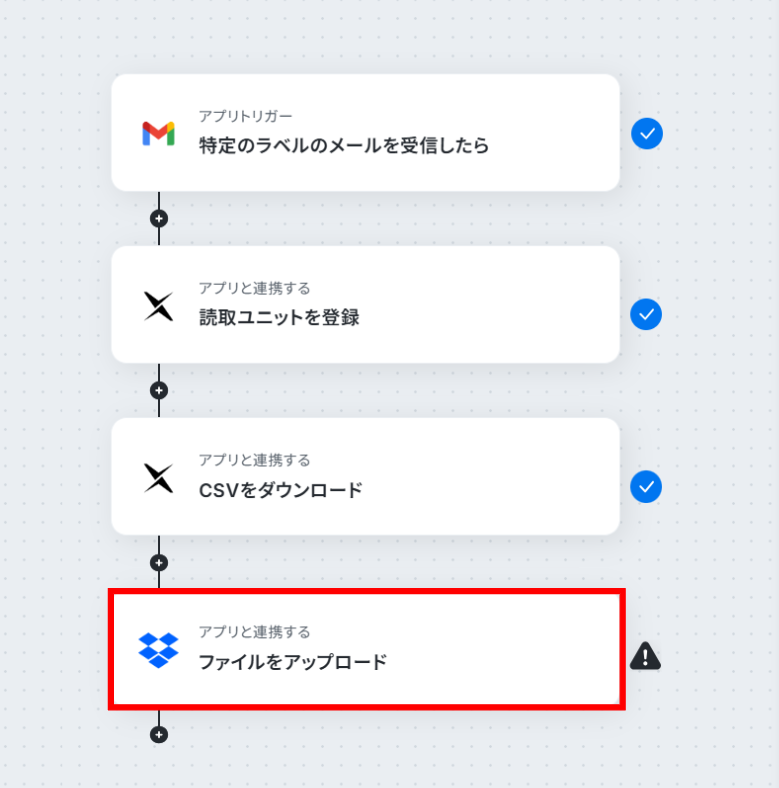Select the CSVをダウンロード step card

pos(365,477)
